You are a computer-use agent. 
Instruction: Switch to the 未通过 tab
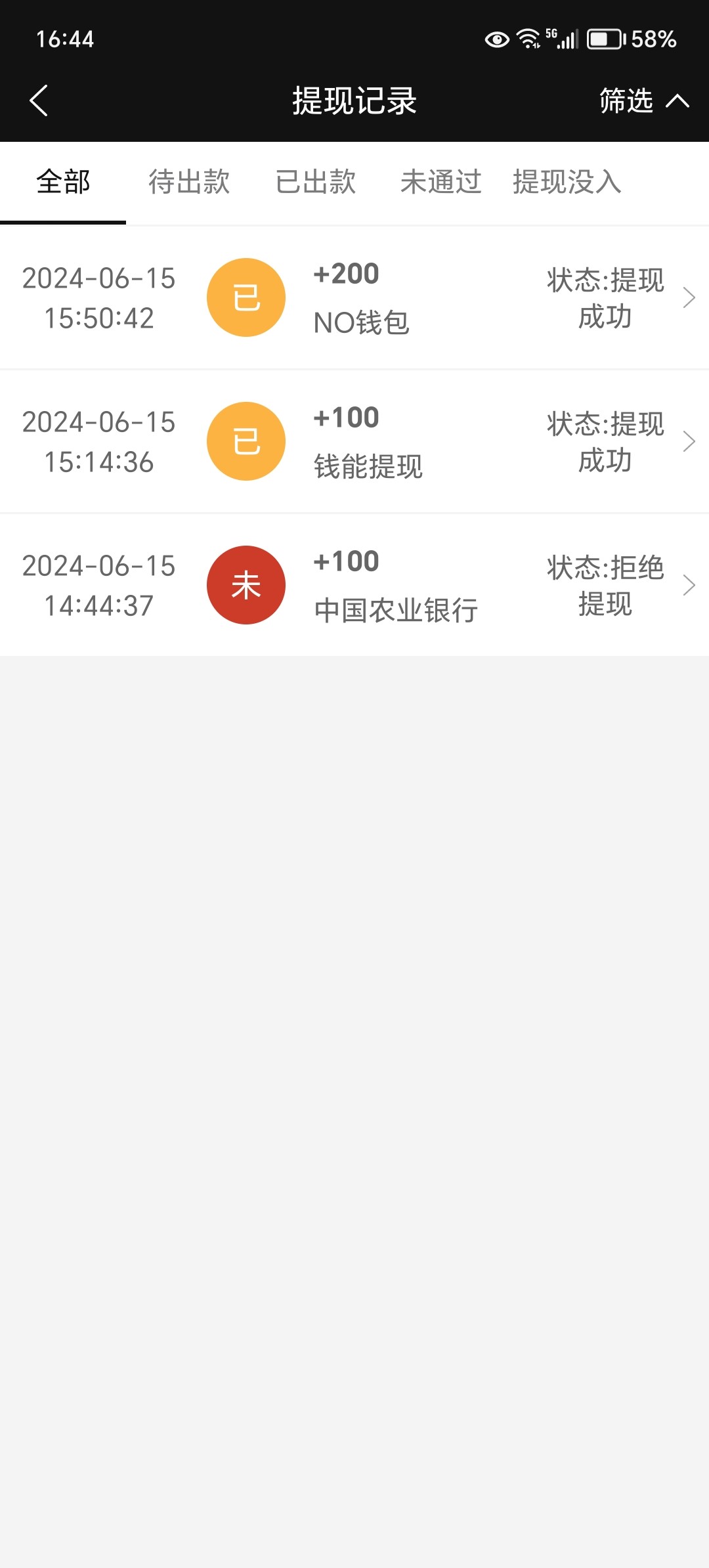pyautogui.click(x=441, y=182)
